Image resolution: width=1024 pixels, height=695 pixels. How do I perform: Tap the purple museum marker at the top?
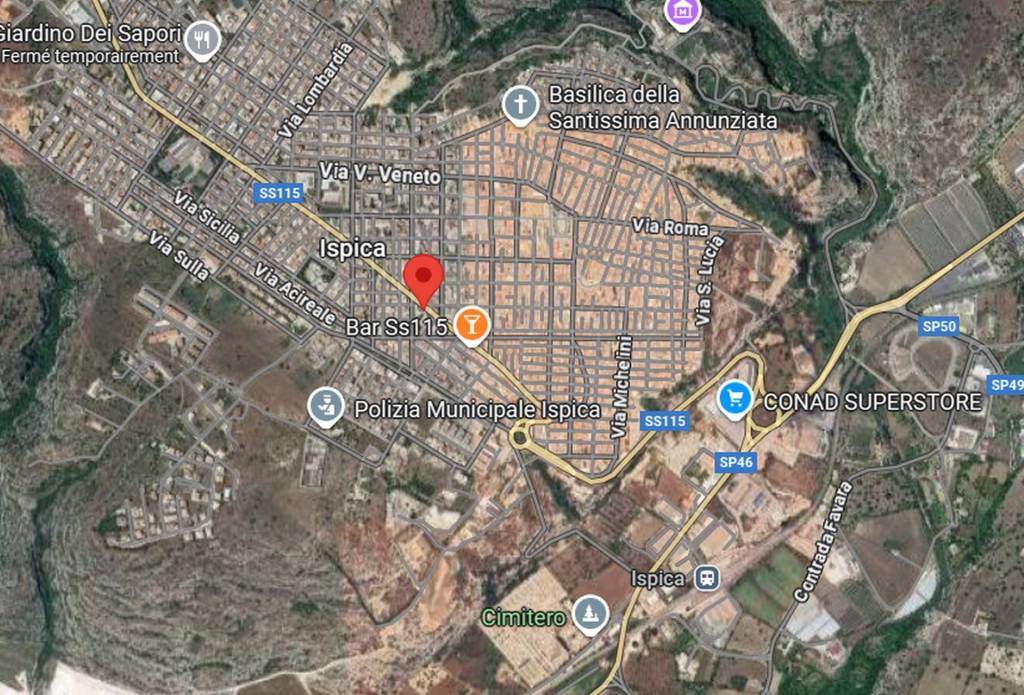coord(683,12)
